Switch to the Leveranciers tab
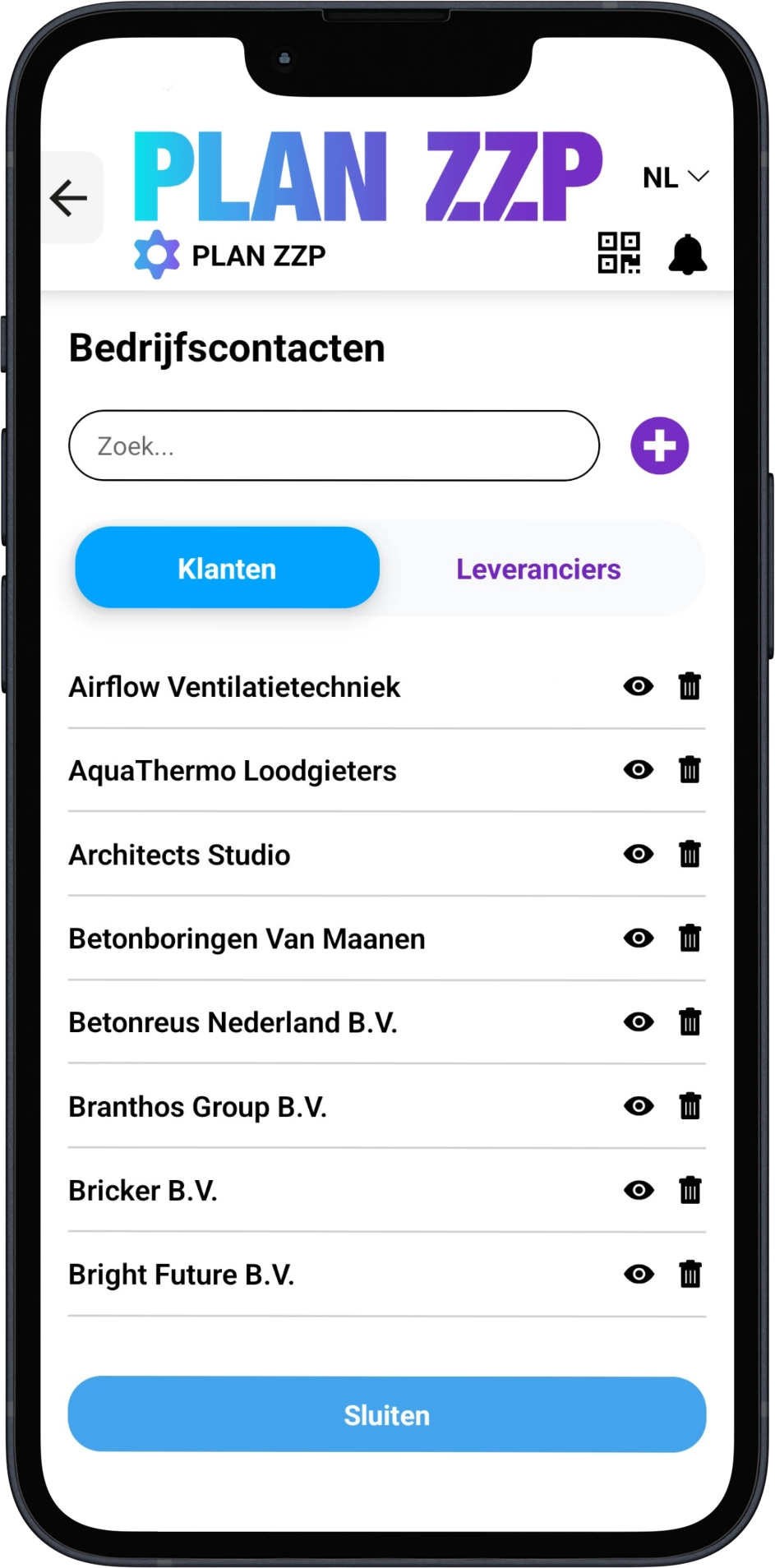 [x=539, y=568]
